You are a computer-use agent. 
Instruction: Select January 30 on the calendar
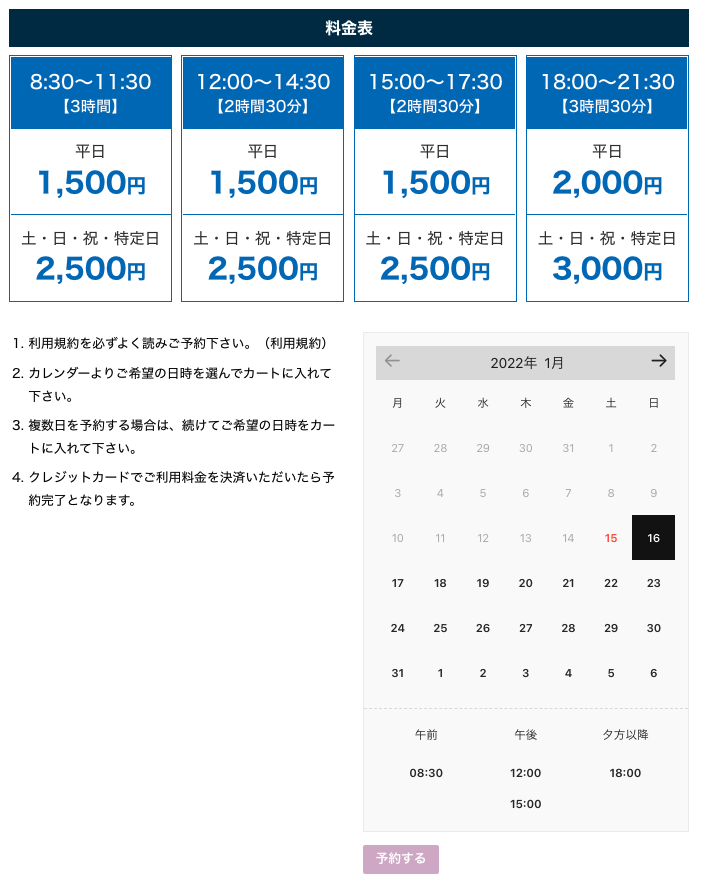653,628
